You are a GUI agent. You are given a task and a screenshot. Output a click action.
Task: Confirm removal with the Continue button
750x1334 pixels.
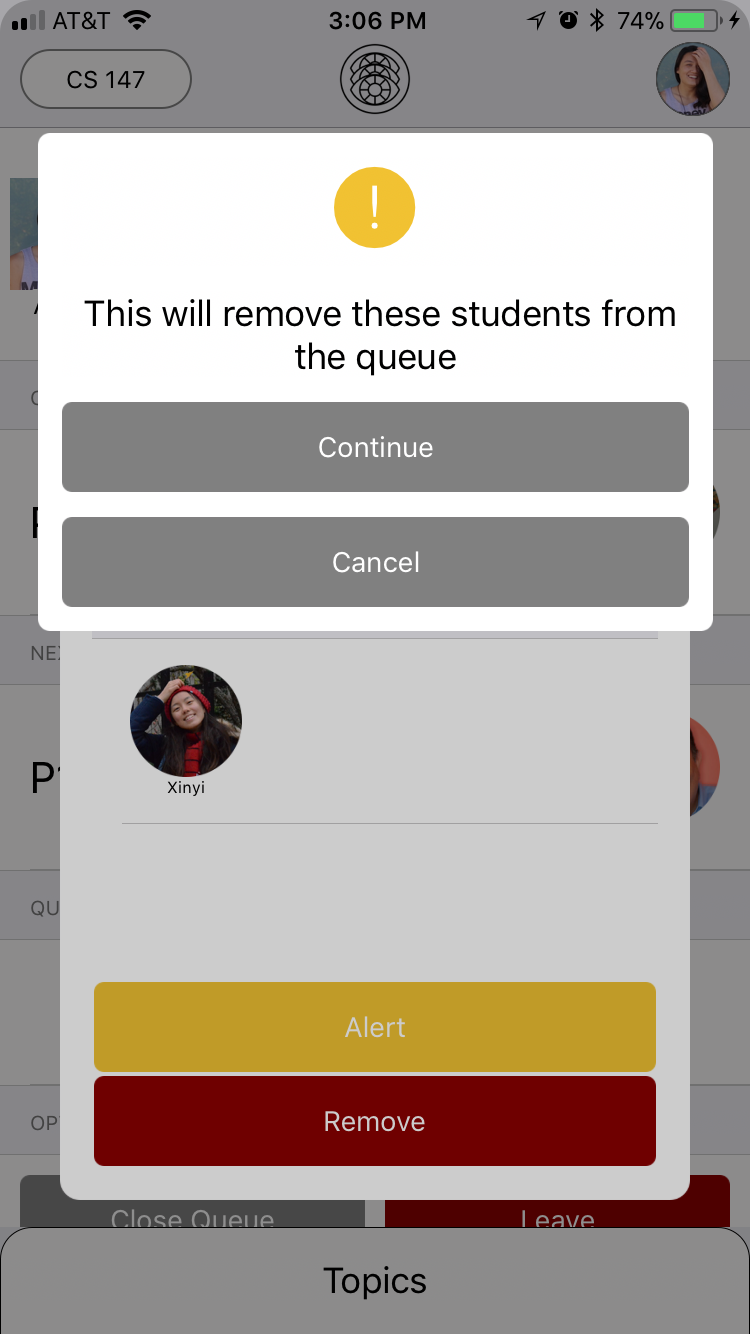375,447
